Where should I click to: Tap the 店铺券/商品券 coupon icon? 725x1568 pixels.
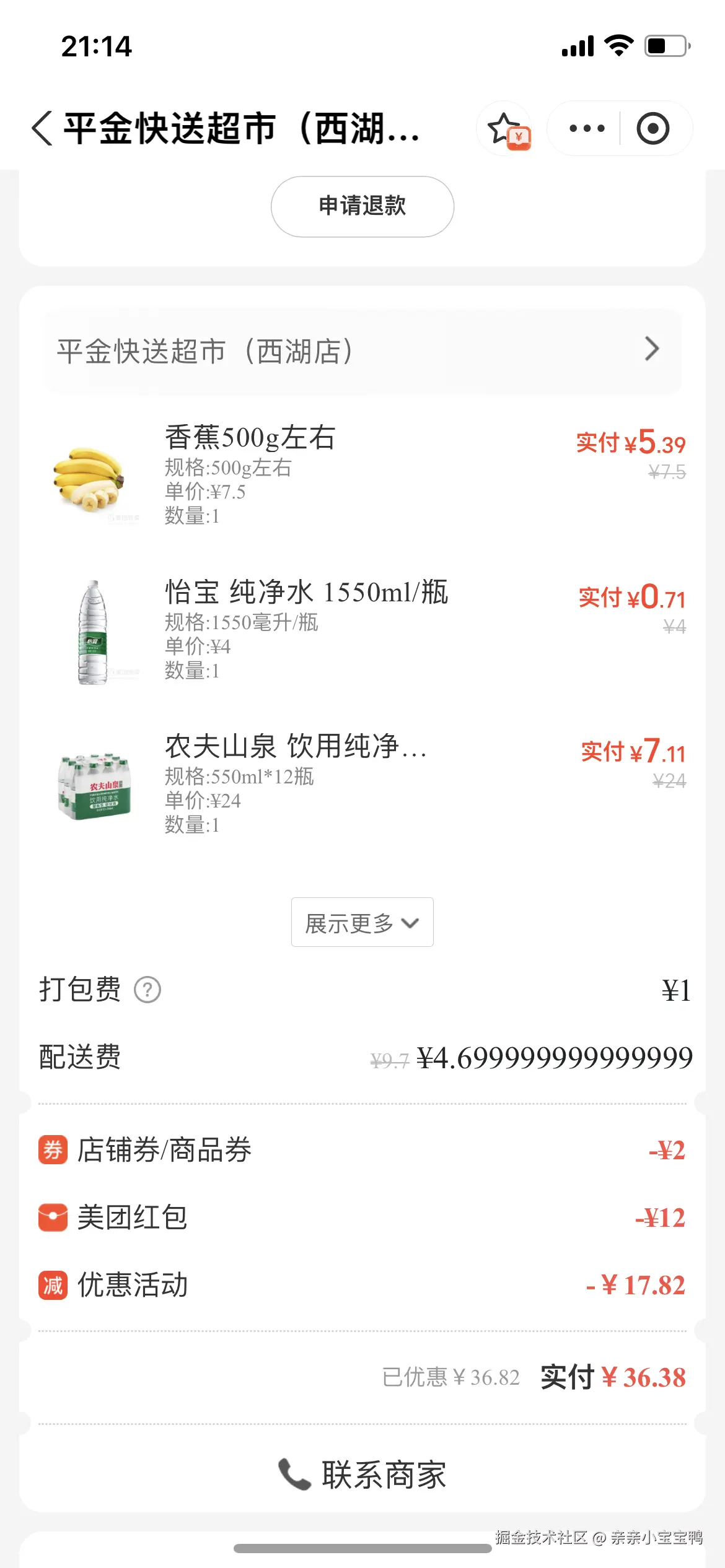click(x=52, y=1149)
